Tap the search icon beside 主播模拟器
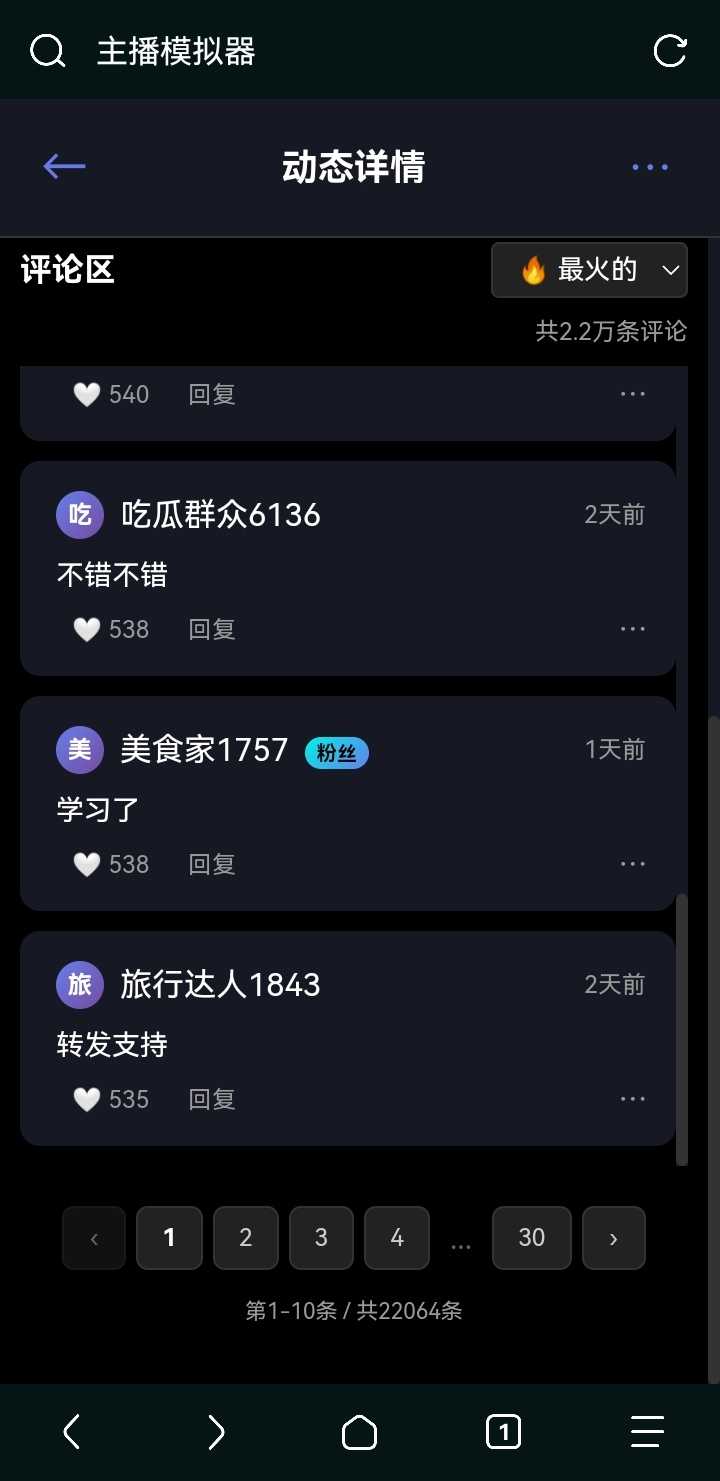 47,50
